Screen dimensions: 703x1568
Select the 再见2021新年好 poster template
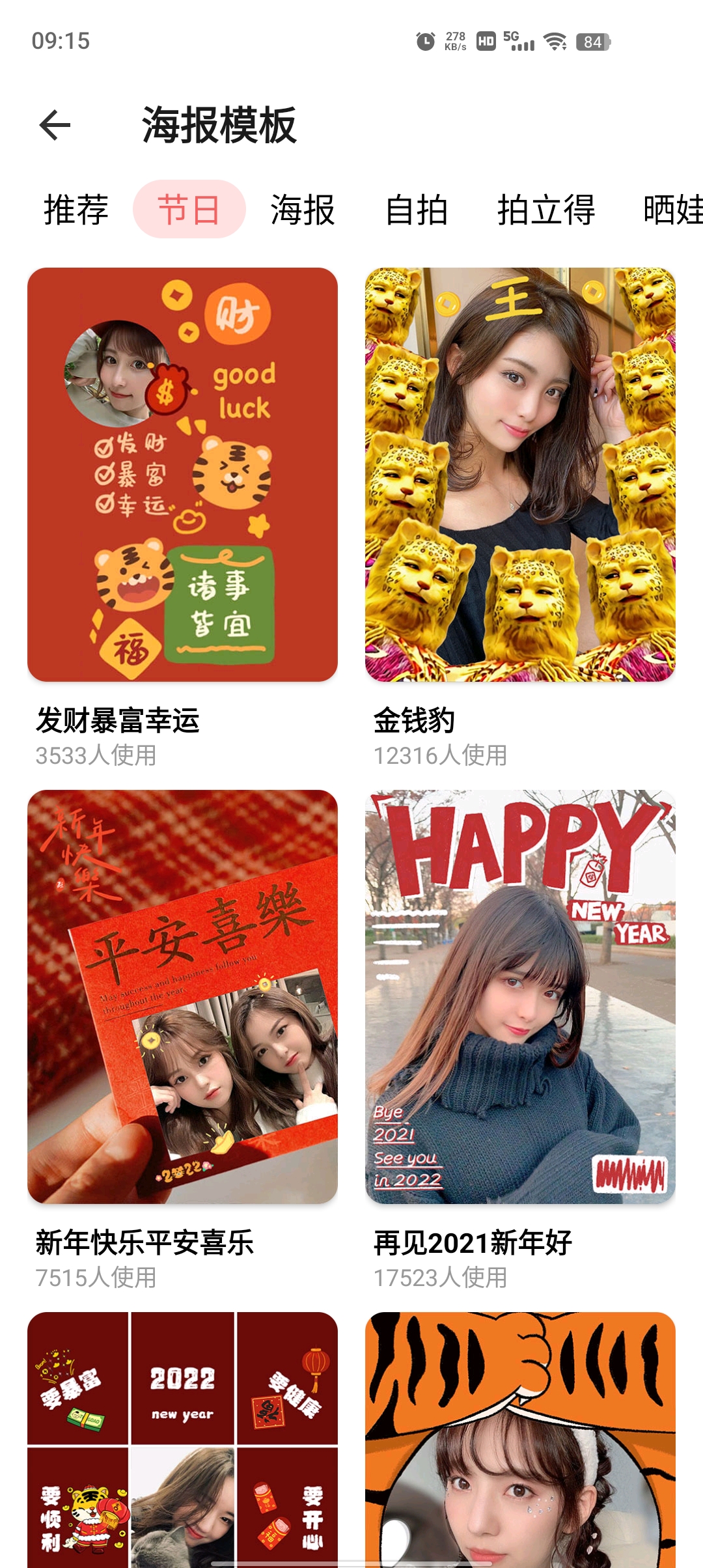pos(520,996)
